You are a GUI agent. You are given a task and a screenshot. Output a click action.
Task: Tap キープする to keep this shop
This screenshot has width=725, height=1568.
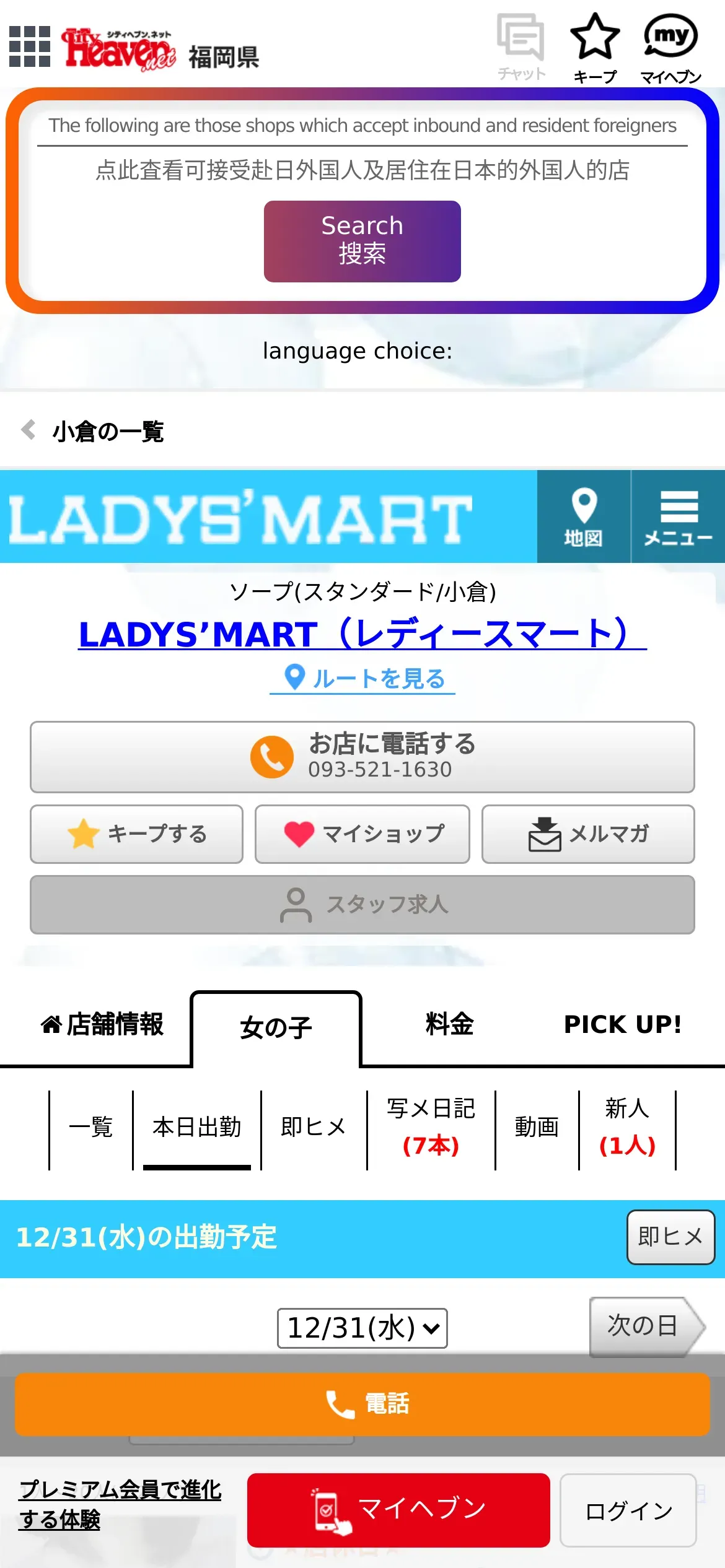click(136, 834)
